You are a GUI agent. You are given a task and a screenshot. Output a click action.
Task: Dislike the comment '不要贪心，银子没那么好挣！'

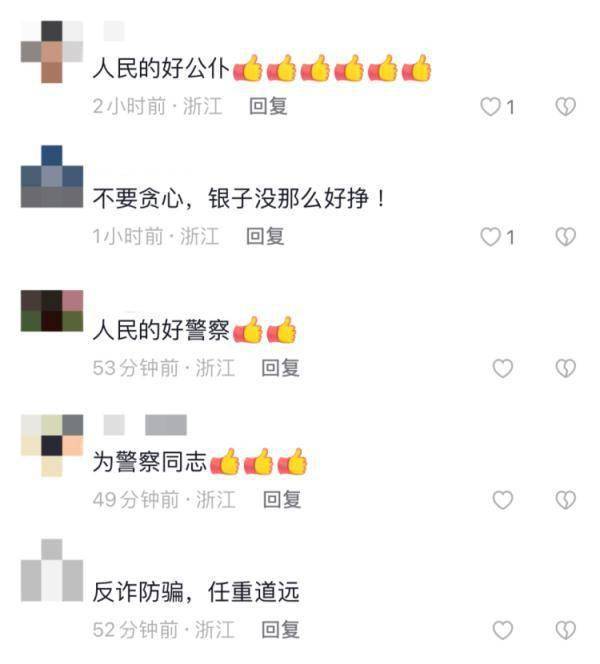click(566, 237)
